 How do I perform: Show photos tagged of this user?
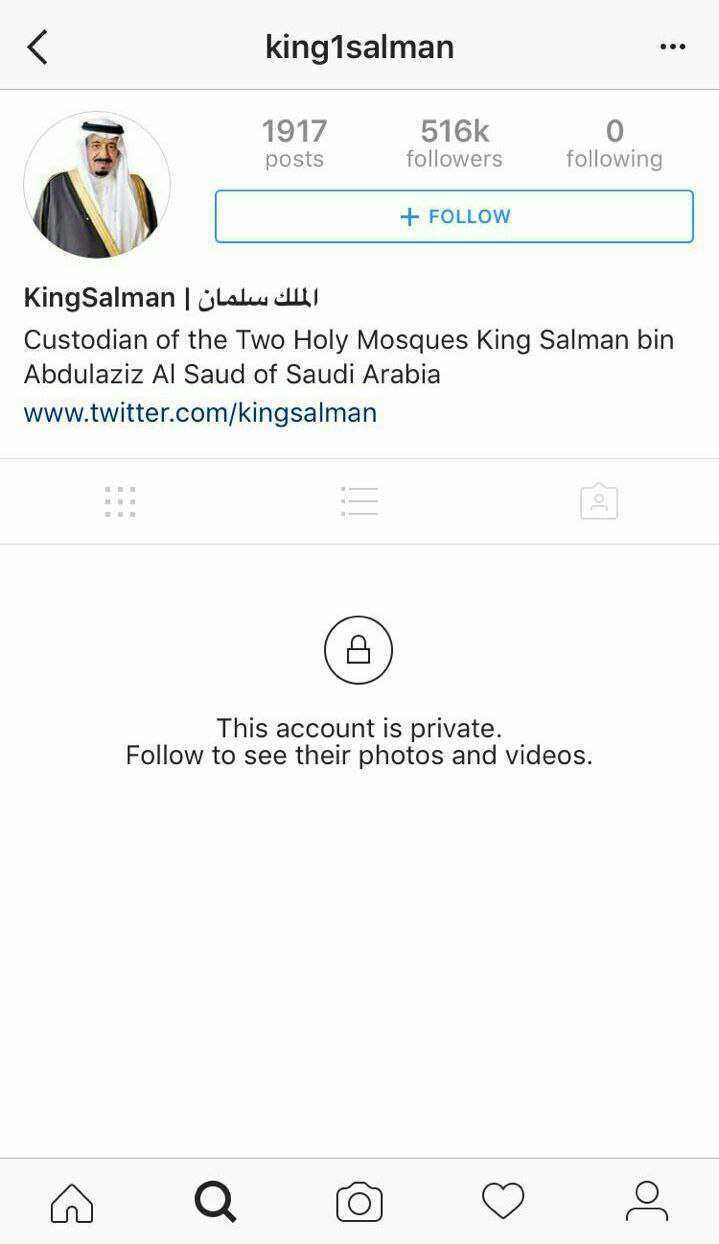pos(599,502)
